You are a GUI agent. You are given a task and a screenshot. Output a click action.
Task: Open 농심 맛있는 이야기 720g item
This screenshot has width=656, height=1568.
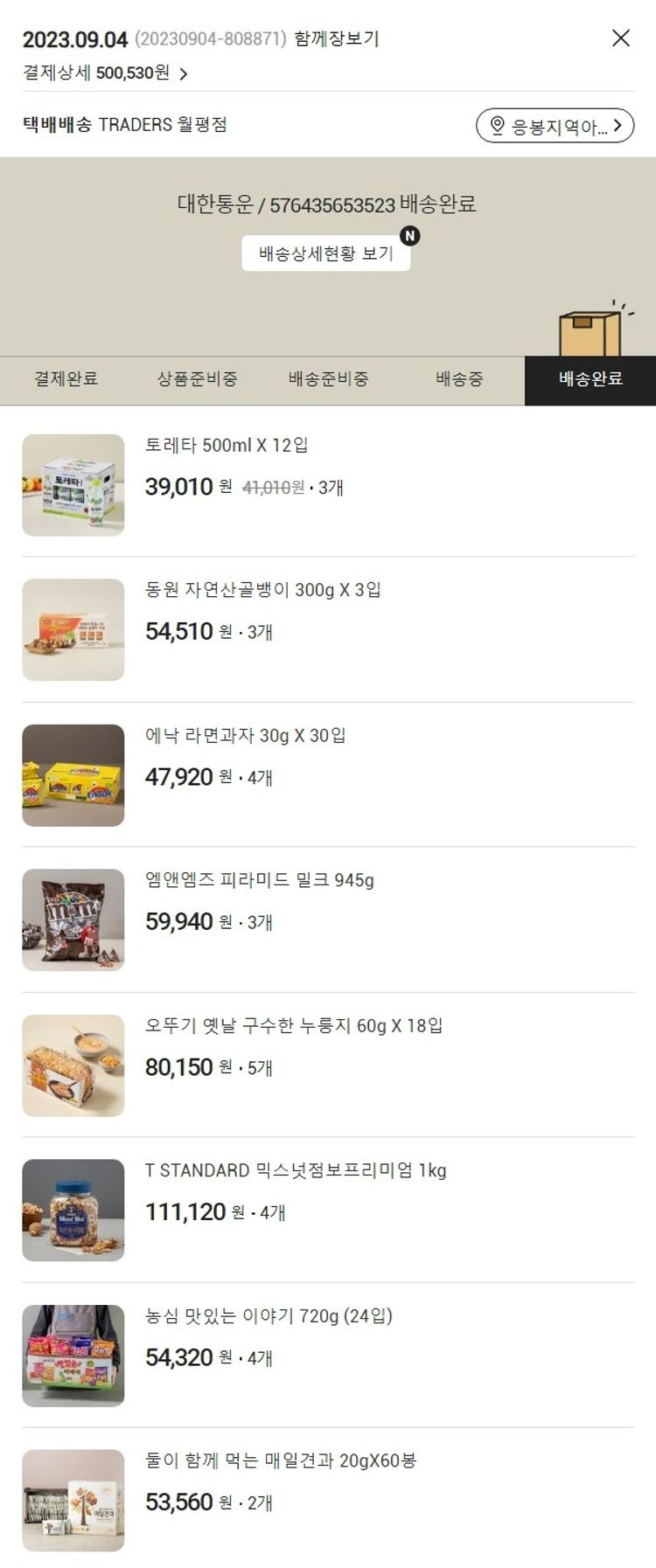click(x=269, y=1316)
